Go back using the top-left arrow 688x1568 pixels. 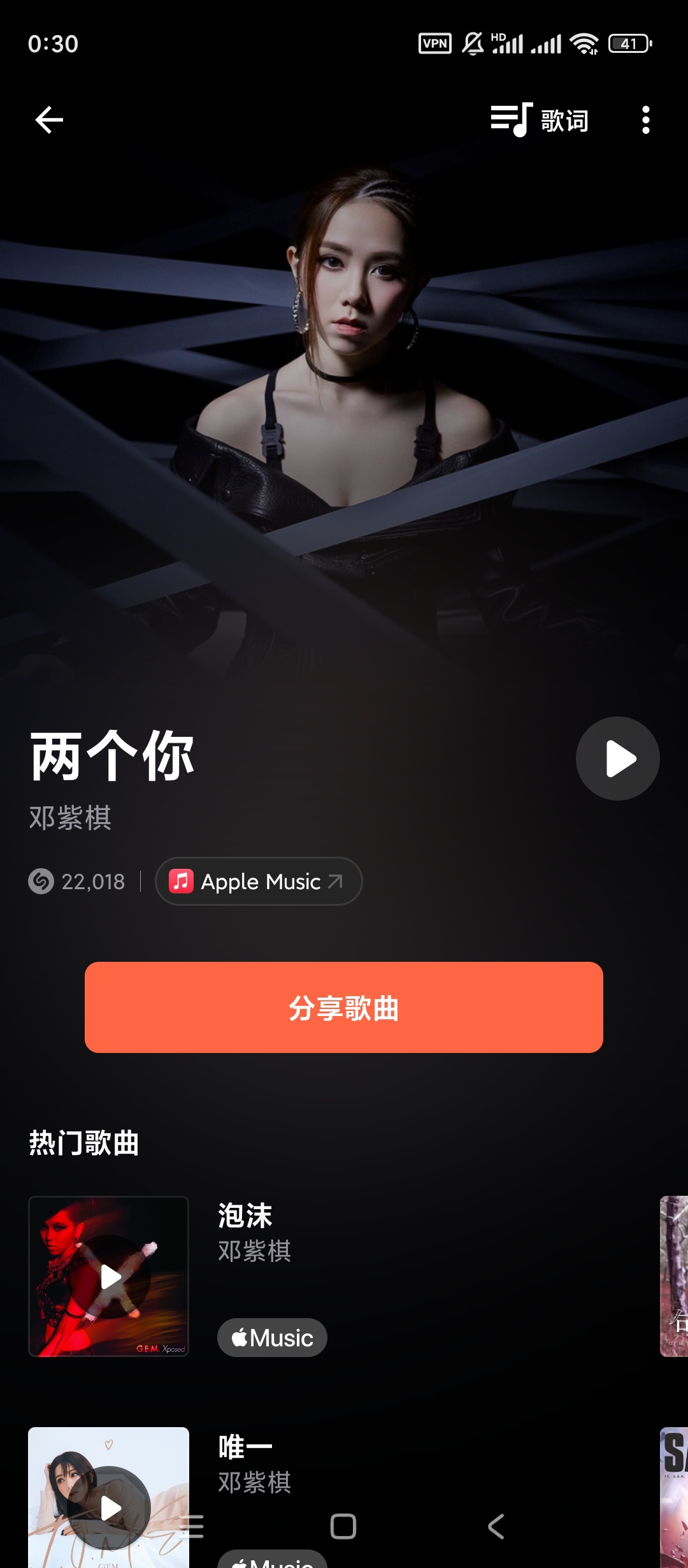49,120
